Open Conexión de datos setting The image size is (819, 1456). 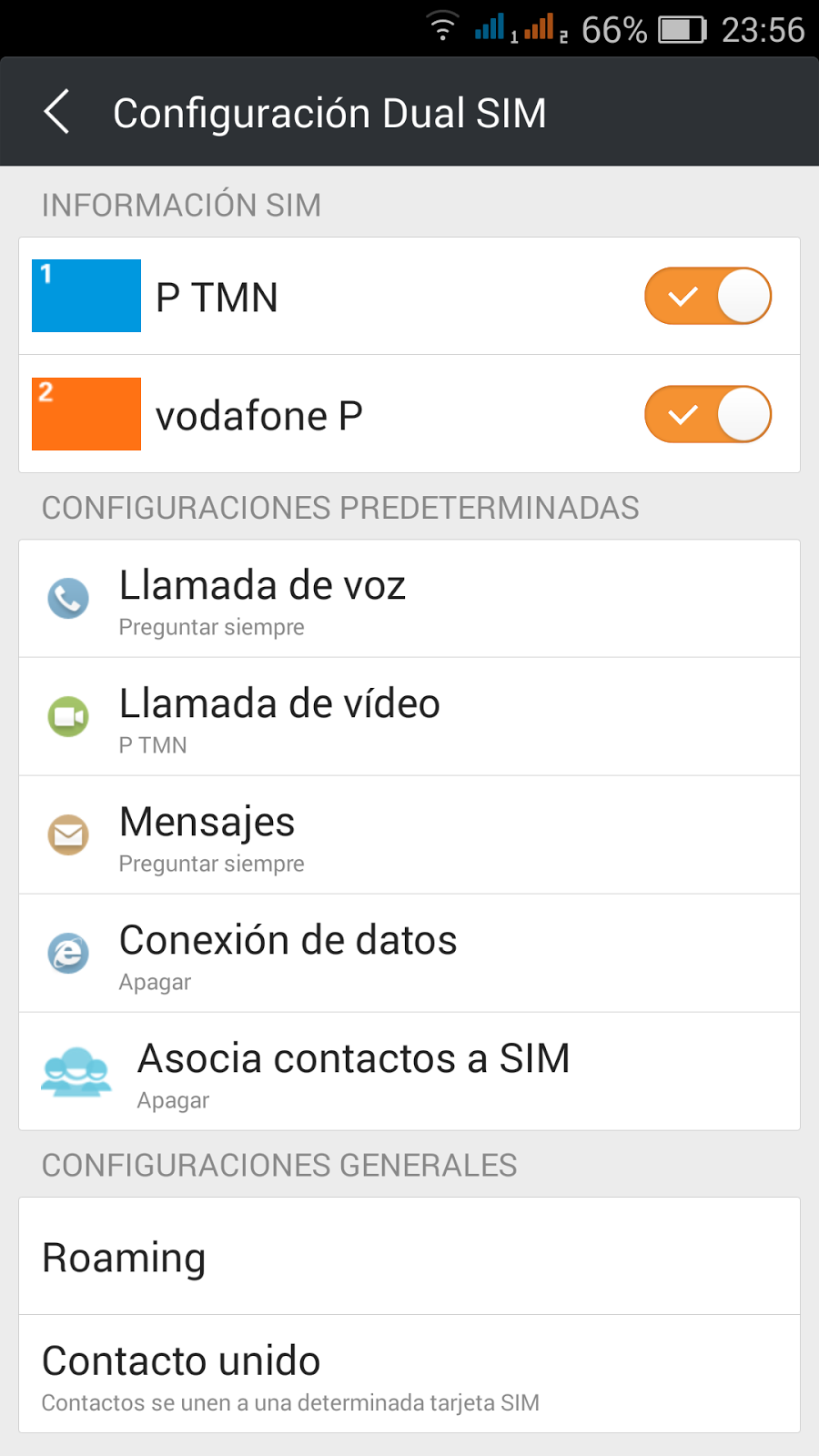tap(409, 954)
